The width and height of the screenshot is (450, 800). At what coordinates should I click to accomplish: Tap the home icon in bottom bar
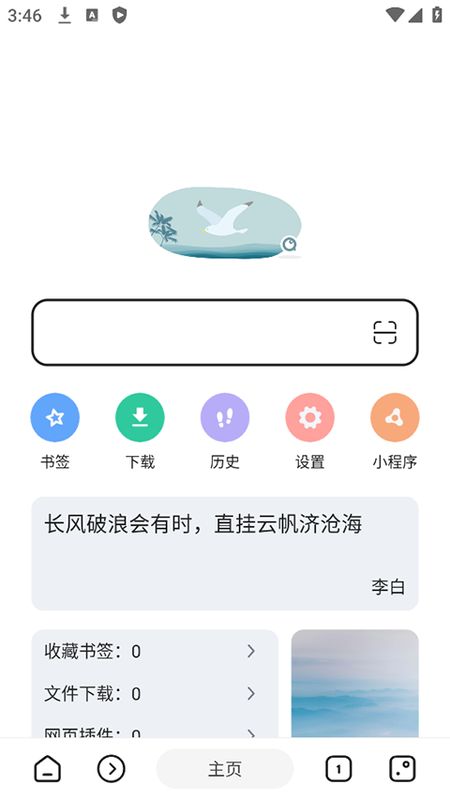47,769
